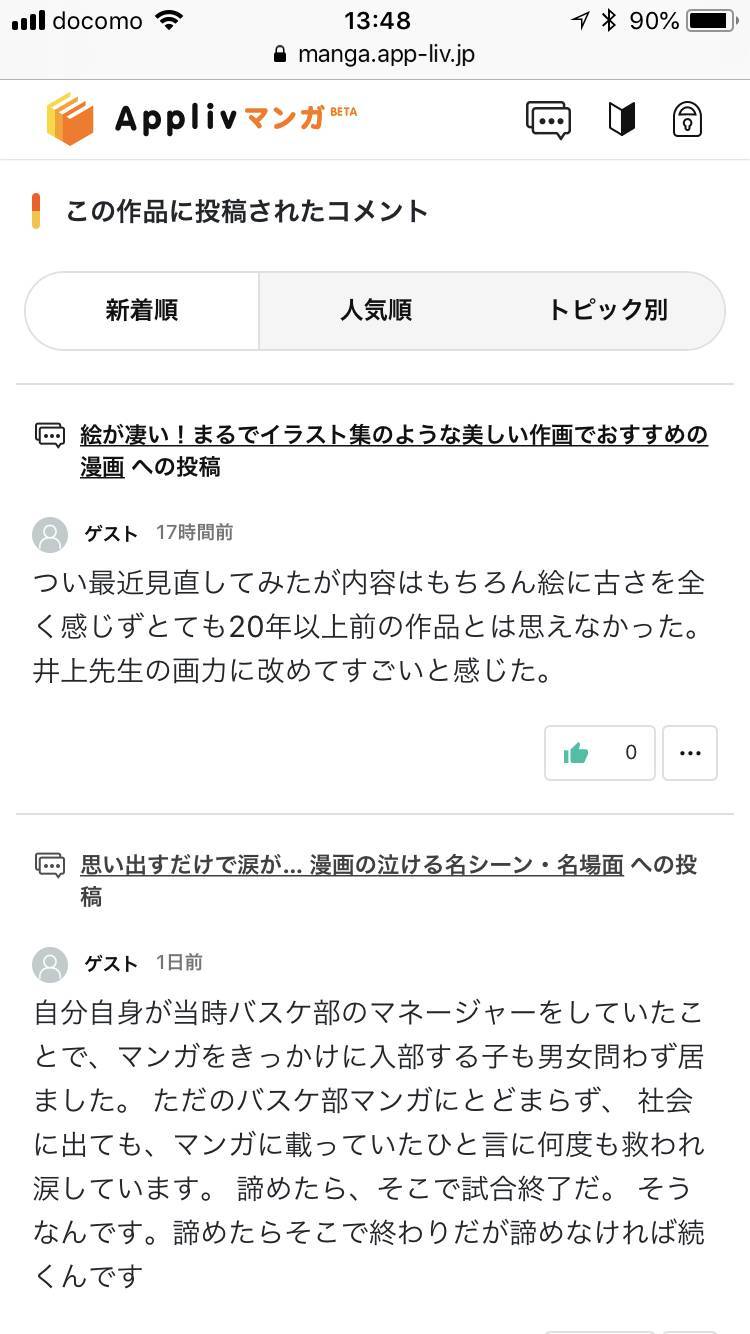Like the comment posted 17時間前
The height and width of the screenshot is (1334, 750).
pos(600,753)
